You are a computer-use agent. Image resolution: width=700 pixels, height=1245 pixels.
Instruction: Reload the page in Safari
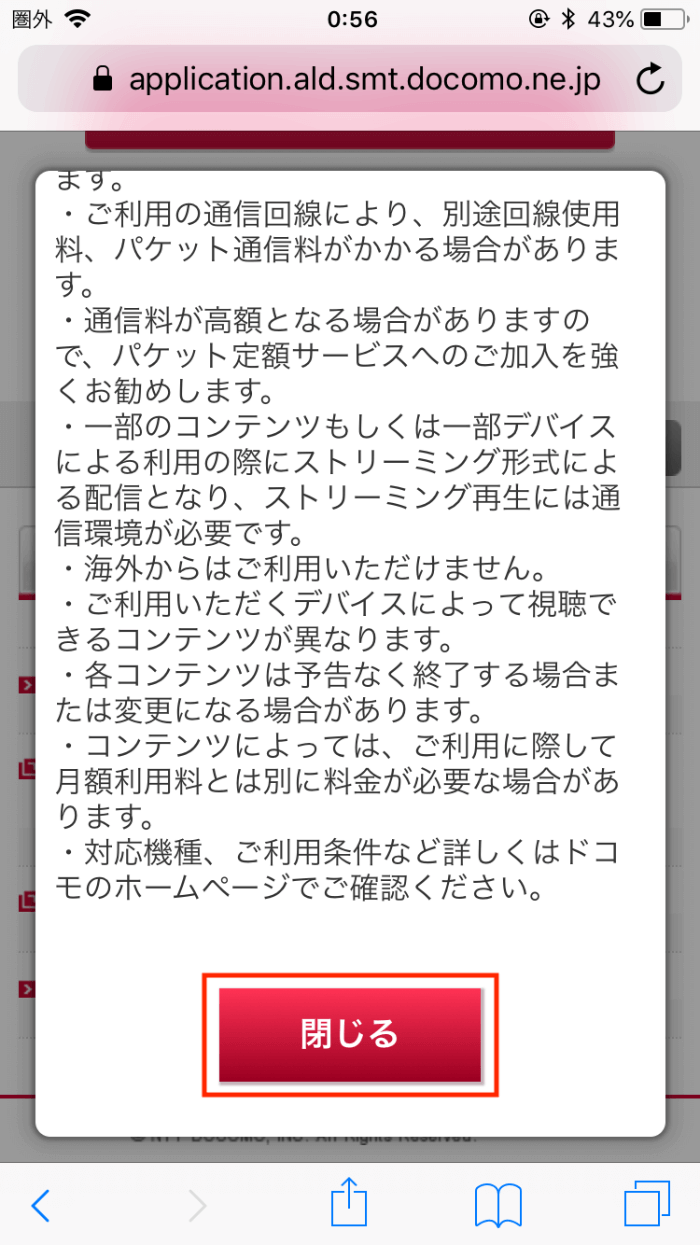(x=650, y=80)
